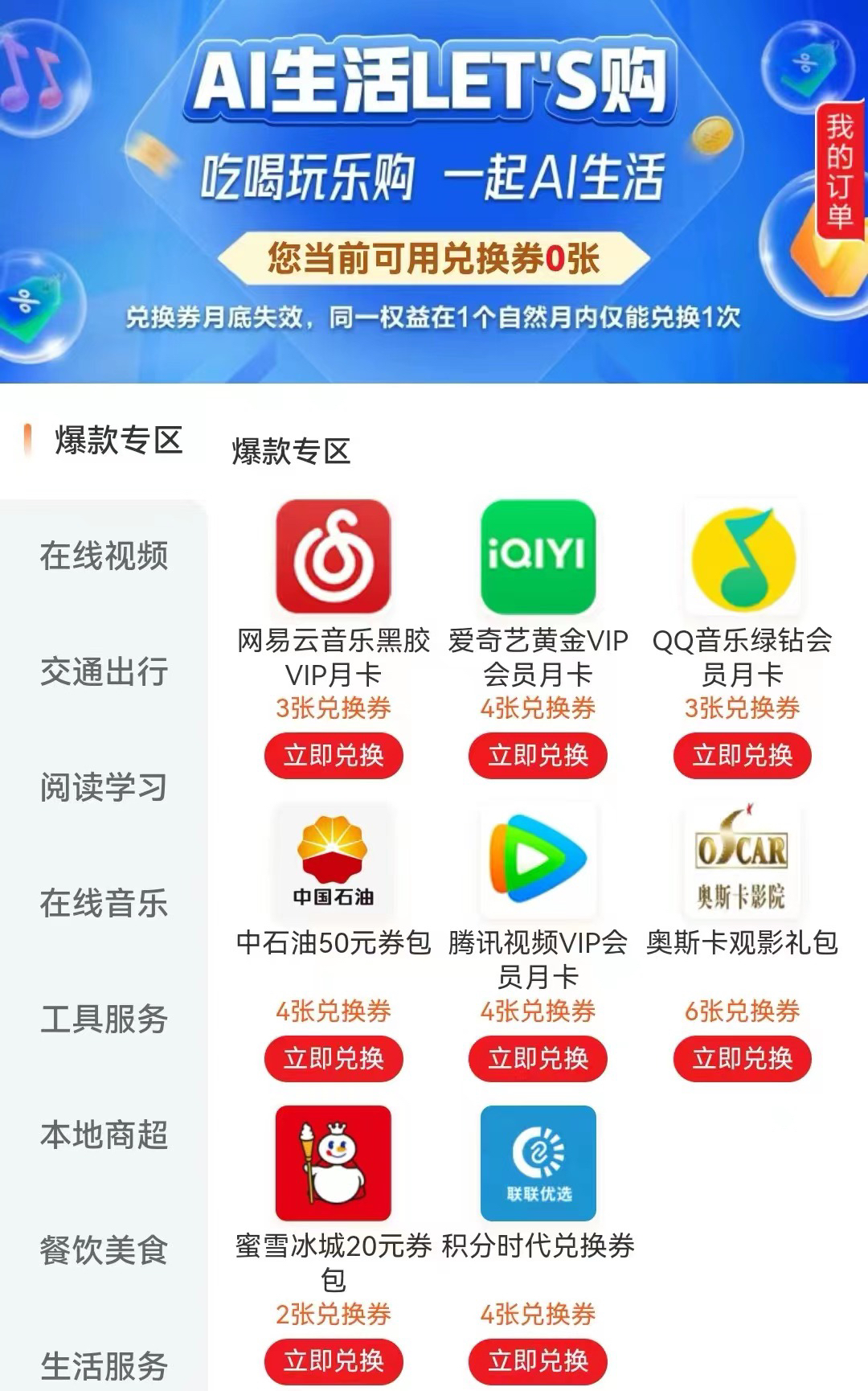Switch to 生活服务 category
This screenshot has width=868, height=1391.
[x=104, y=1365]
